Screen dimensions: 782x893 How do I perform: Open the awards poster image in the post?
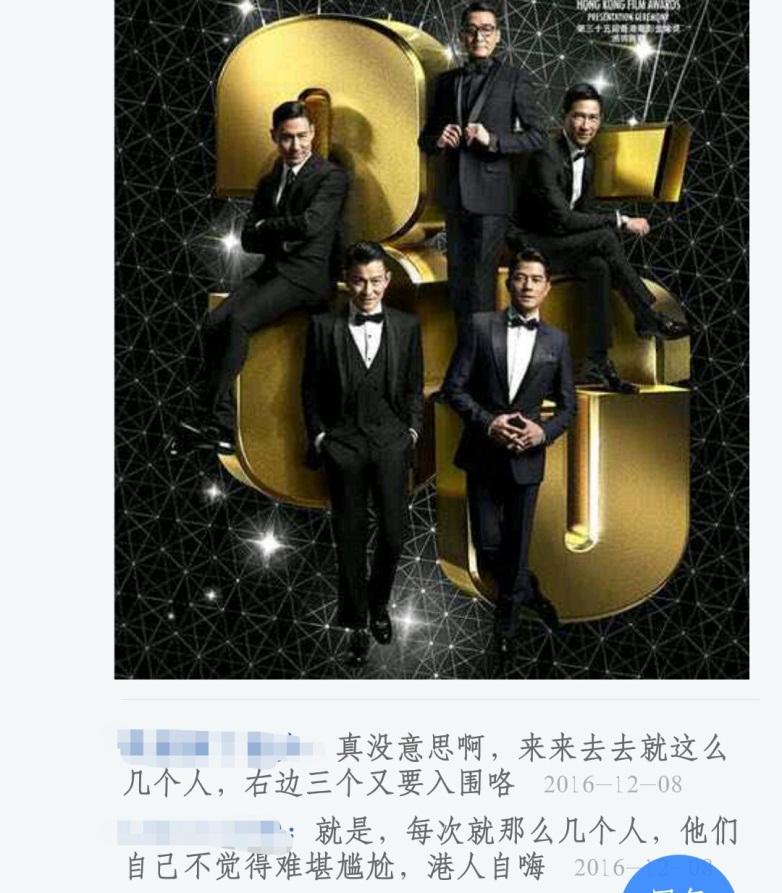(432, 339)
